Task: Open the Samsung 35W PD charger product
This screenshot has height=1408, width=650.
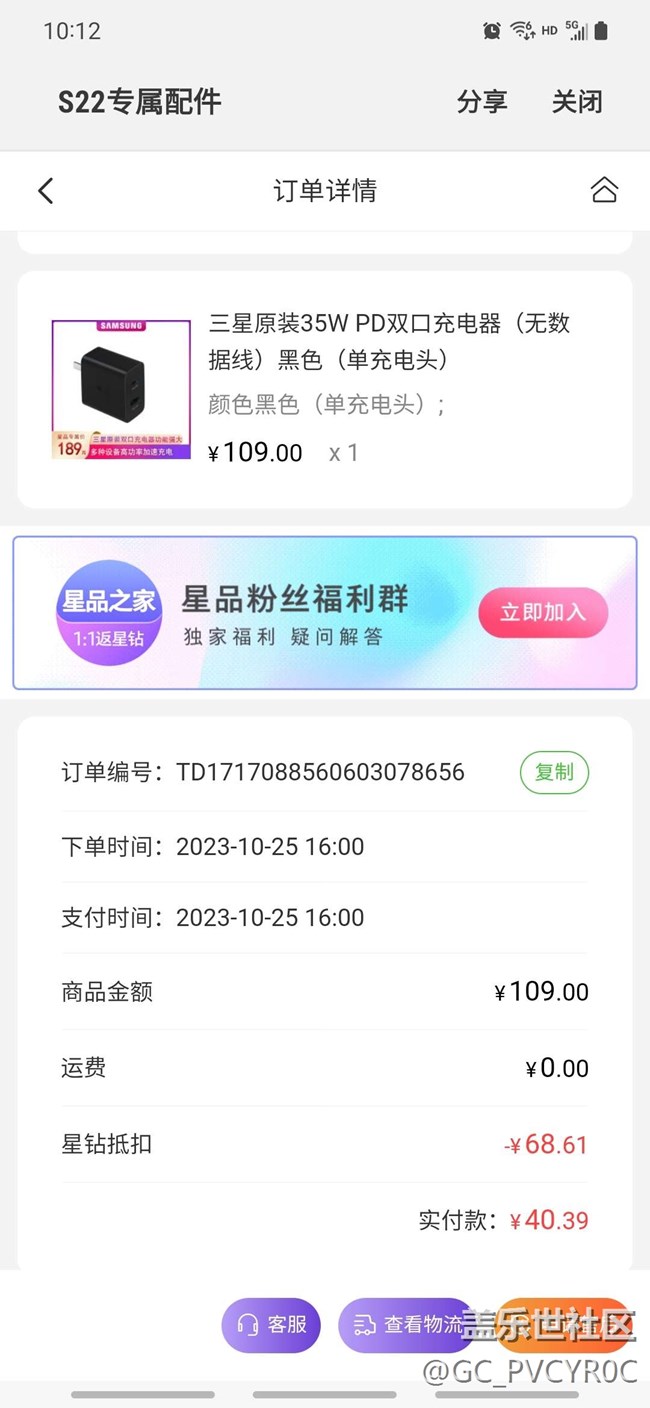Action: point(388,340)
